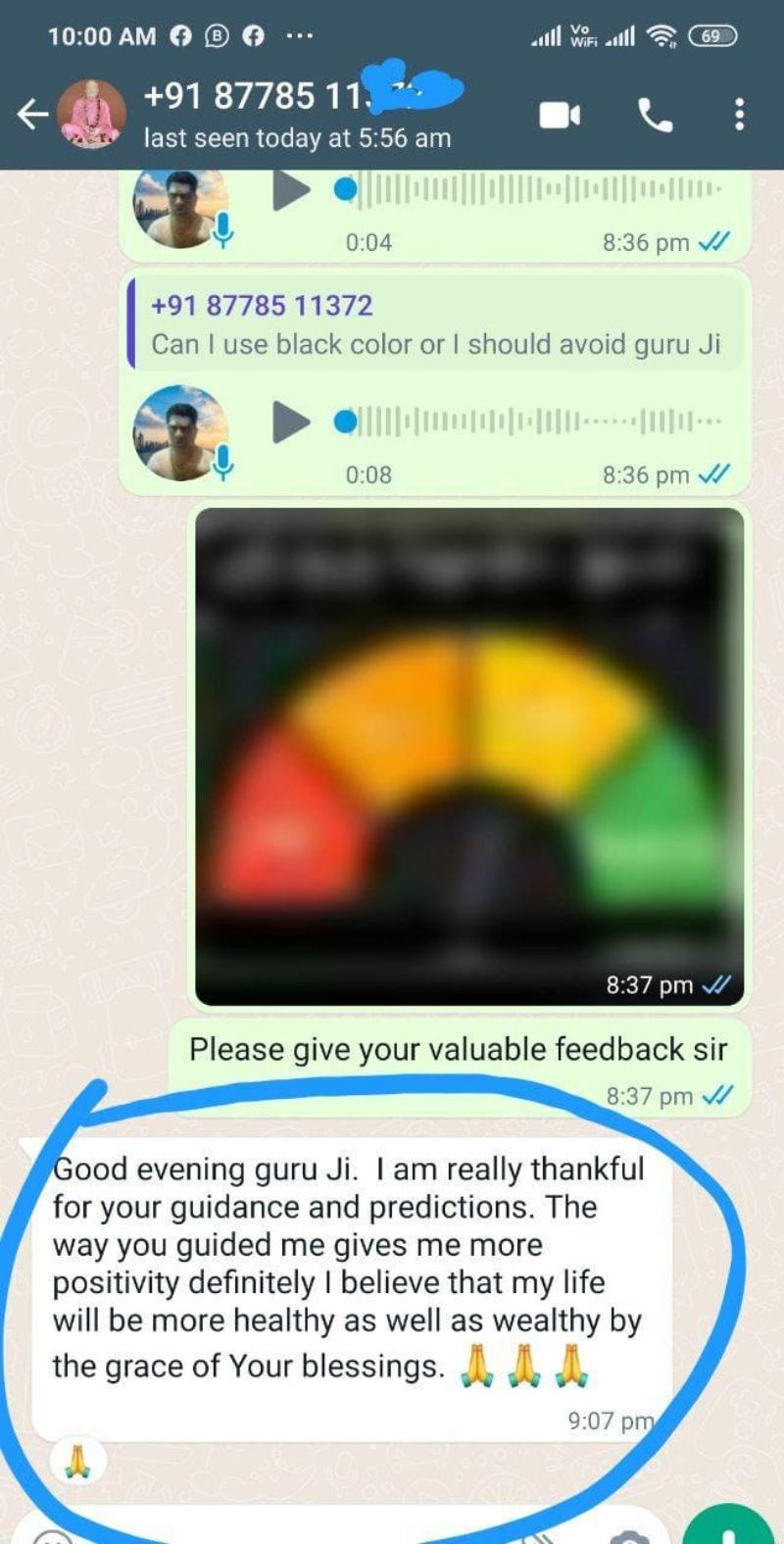784x1544 pixels.
Task: Start a video call
Action: [x=560, y=116]
